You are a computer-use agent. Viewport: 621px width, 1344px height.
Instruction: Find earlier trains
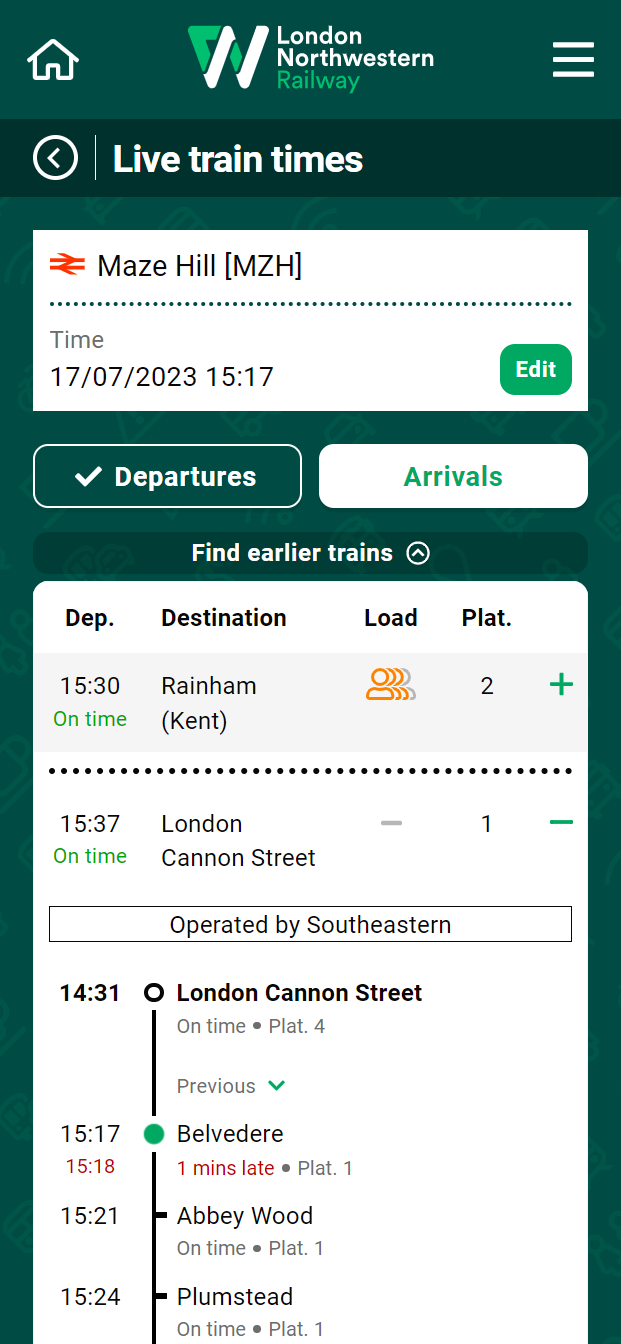click(x=310, y=553)
